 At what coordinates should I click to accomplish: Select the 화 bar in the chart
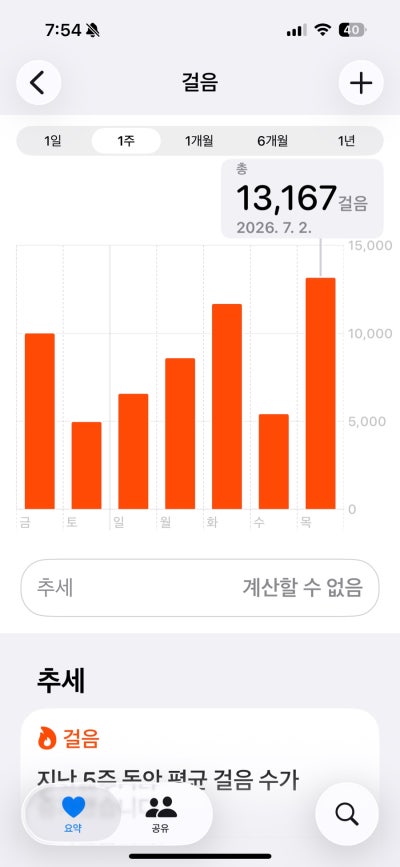click(x=227, y=406)
